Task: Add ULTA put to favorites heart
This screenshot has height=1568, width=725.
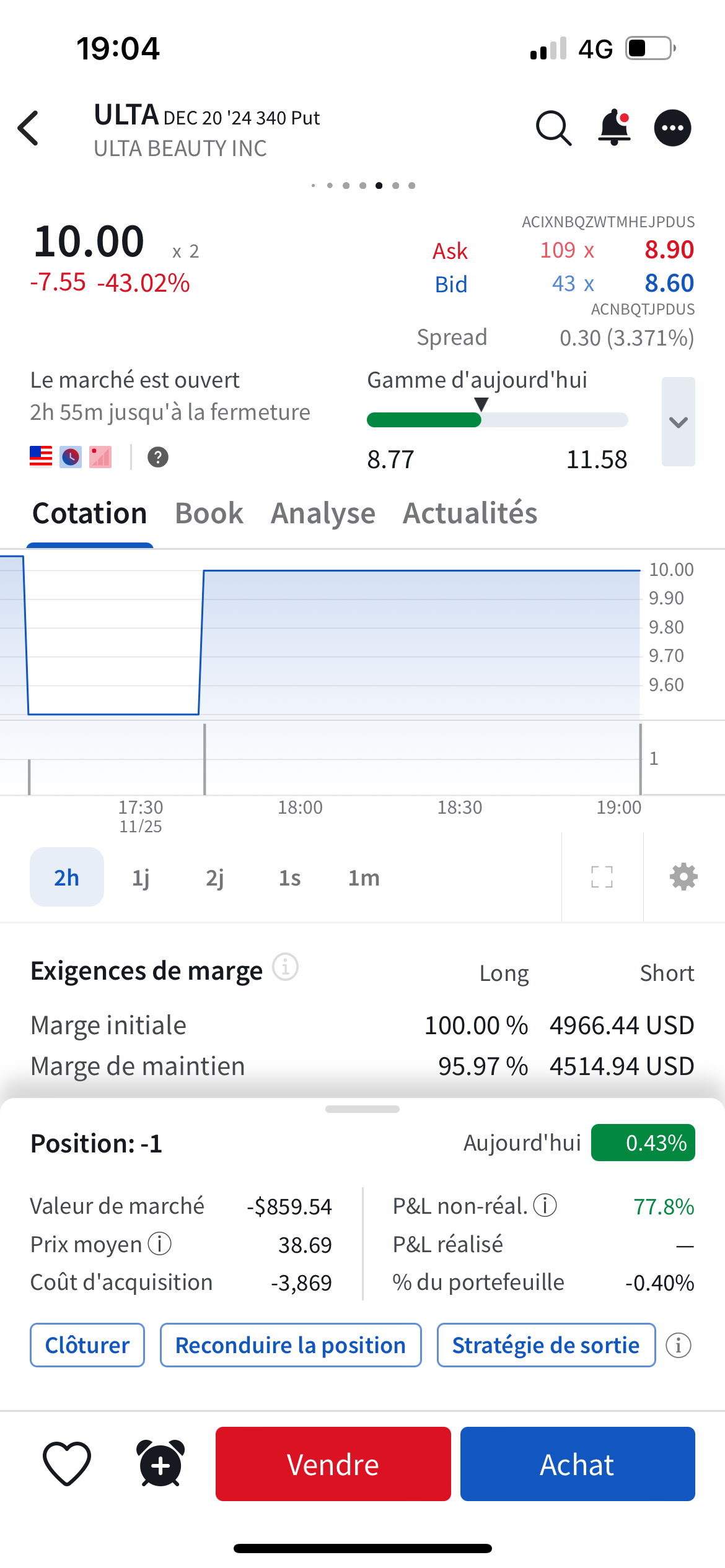Action: (67, 1464)
